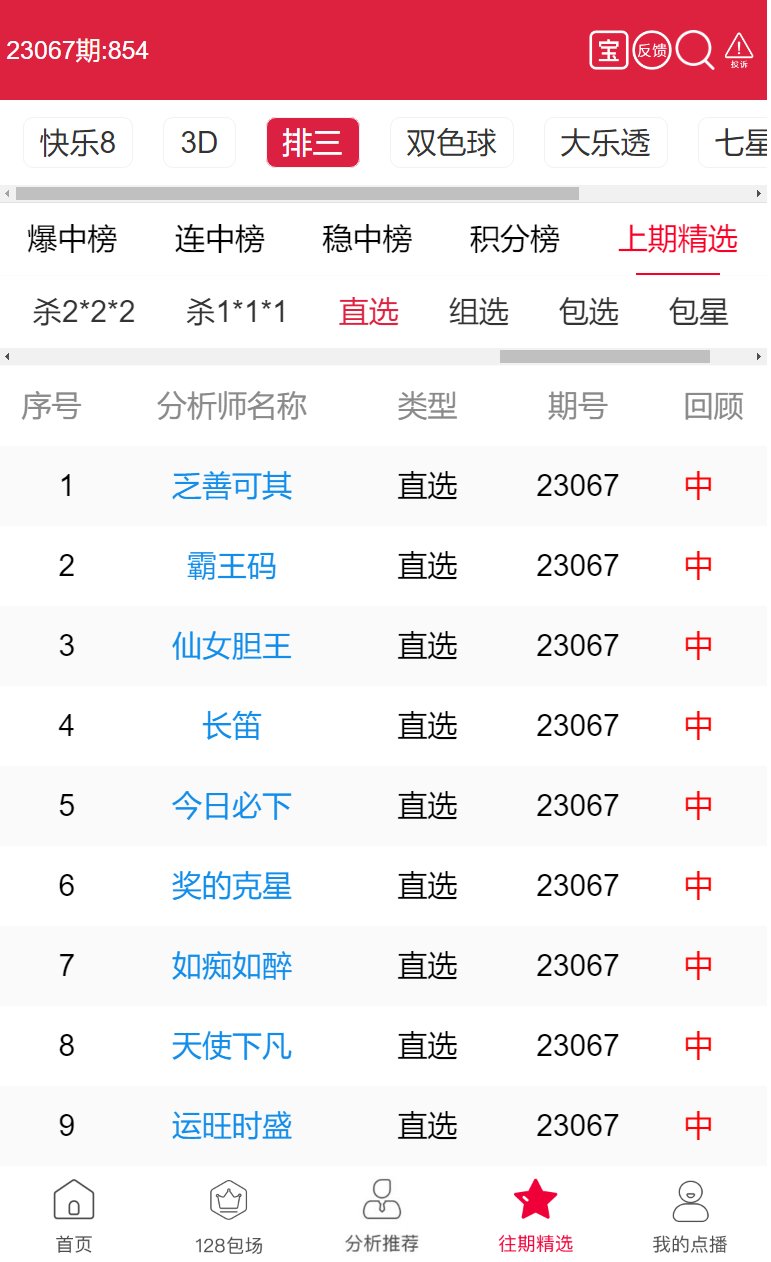Screen dimensions: 771x1262
Task: Select the 大乐透 lottery chip
Action: (x=605, y=143)
